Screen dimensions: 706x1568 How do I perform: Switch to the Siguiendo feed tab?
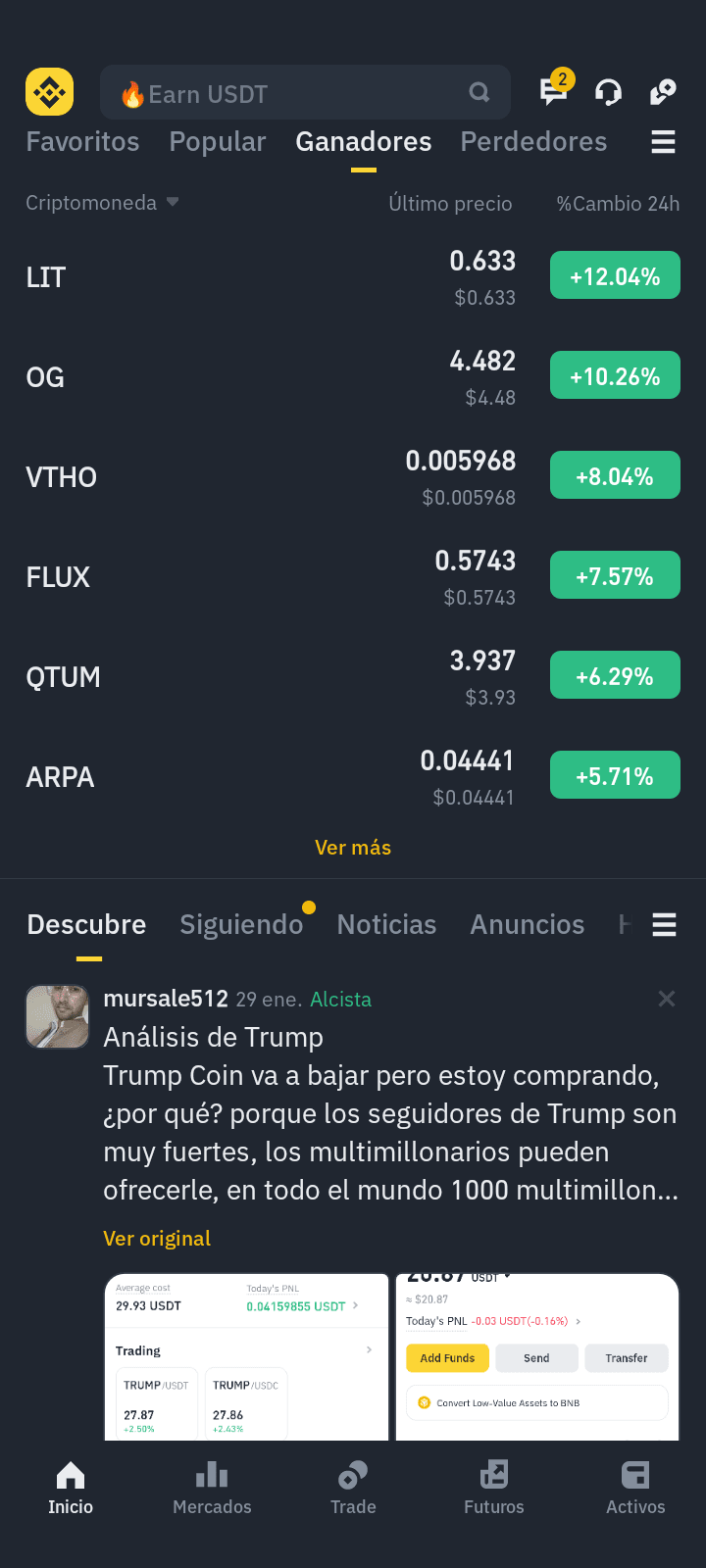(x=241, y=924)
